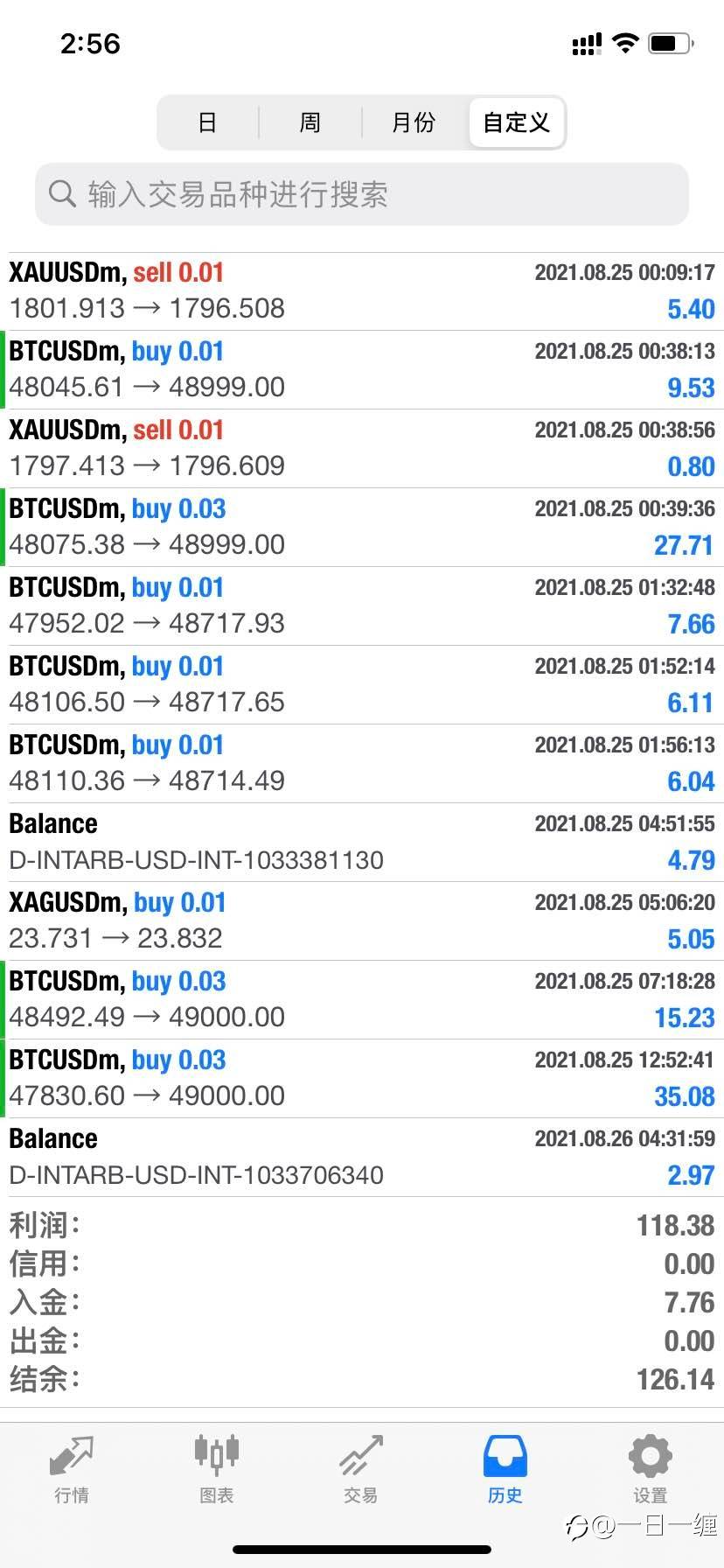This screenshot has width=724, height=1568.
Task: Select the 周 (week) period
Action: click(310, 122)
